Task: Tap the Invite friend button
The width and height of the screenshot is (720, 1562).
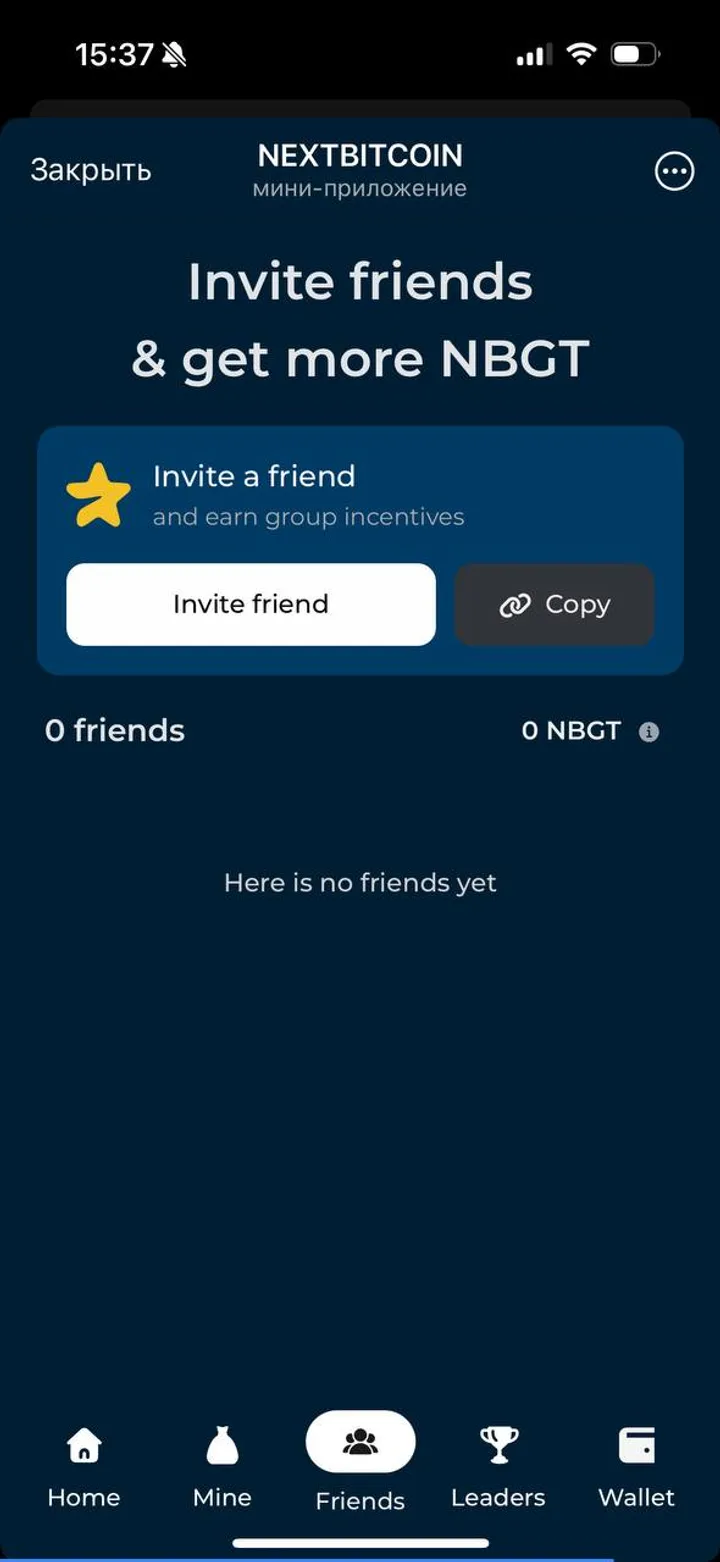Action: click(251, 604)
